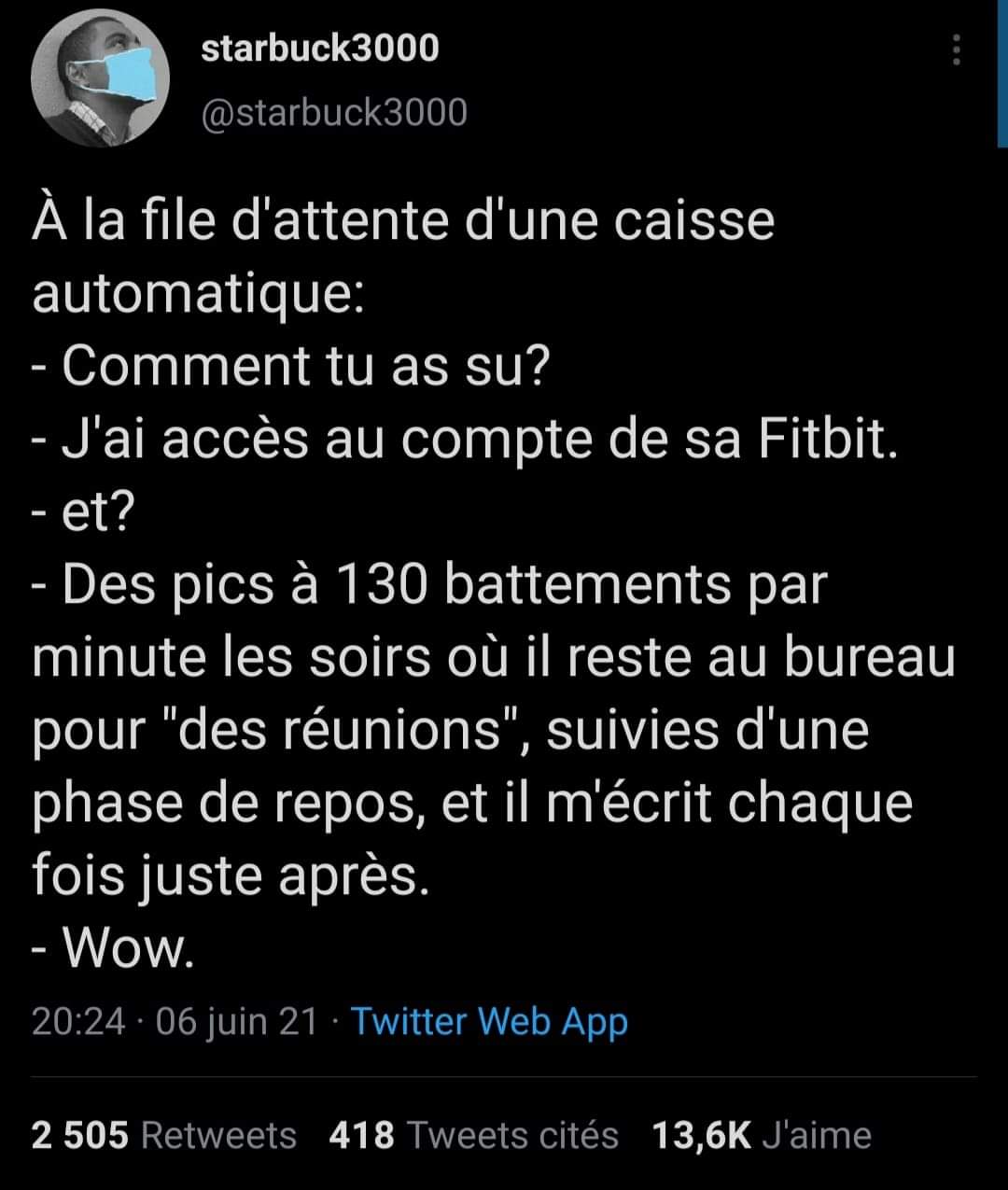Open the @starbuck3000 handle profile
The width and height of the screenshot is (1008, 1190).
coord(334,113)
